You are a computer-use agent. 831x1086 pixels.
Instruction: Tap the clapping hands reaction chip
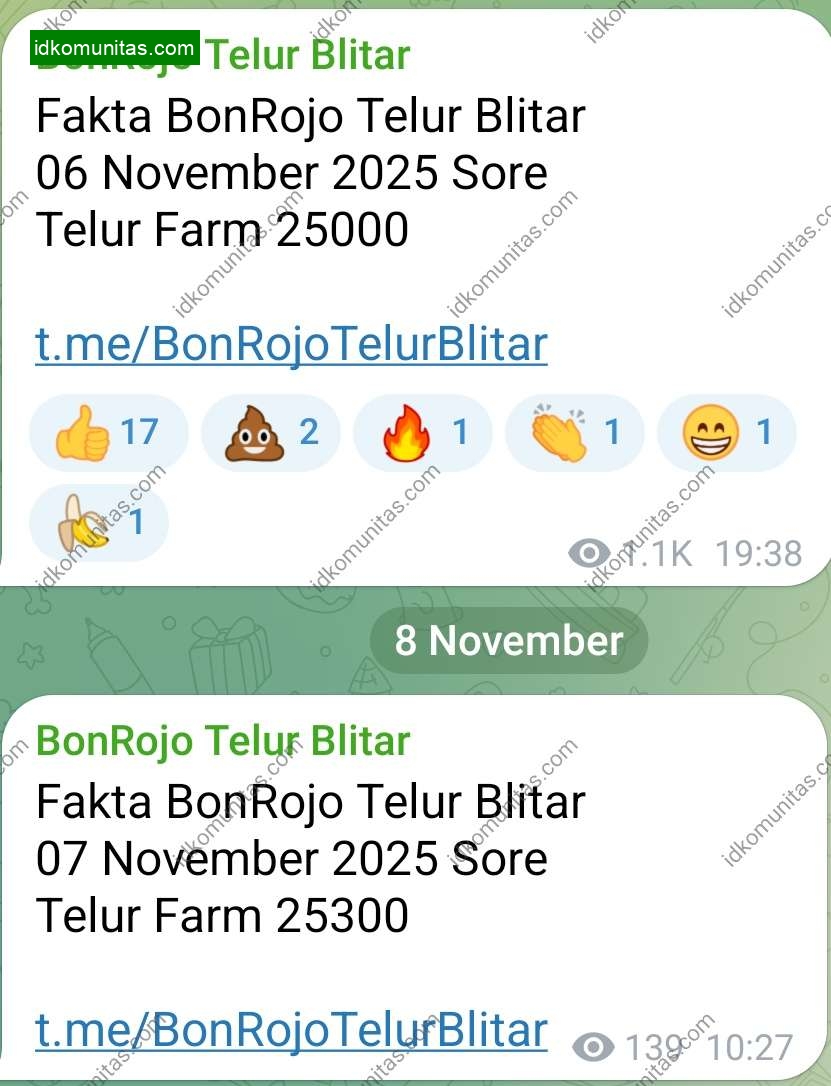[x=575, y=433]
